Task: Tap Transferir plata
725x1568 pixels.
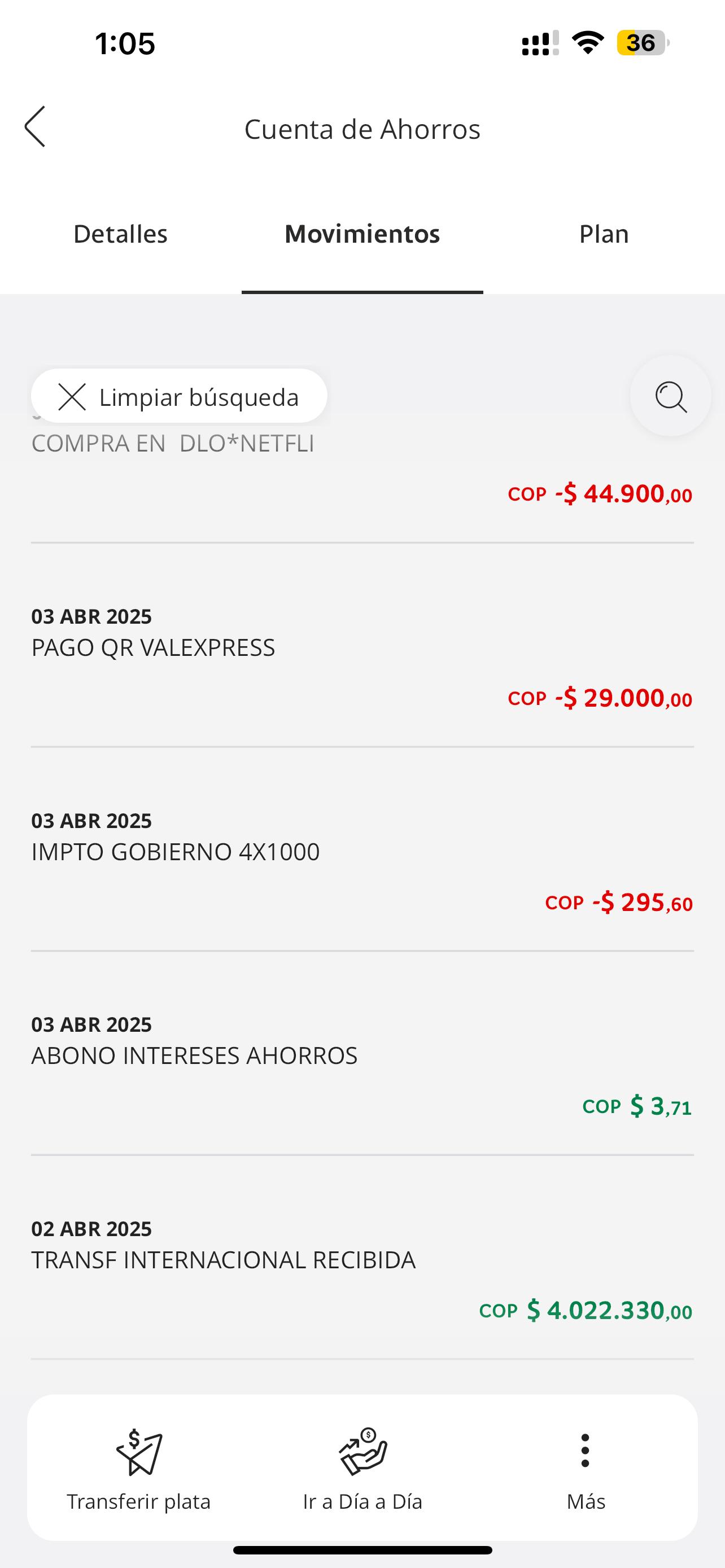Action: click(x=139, y=1468)
